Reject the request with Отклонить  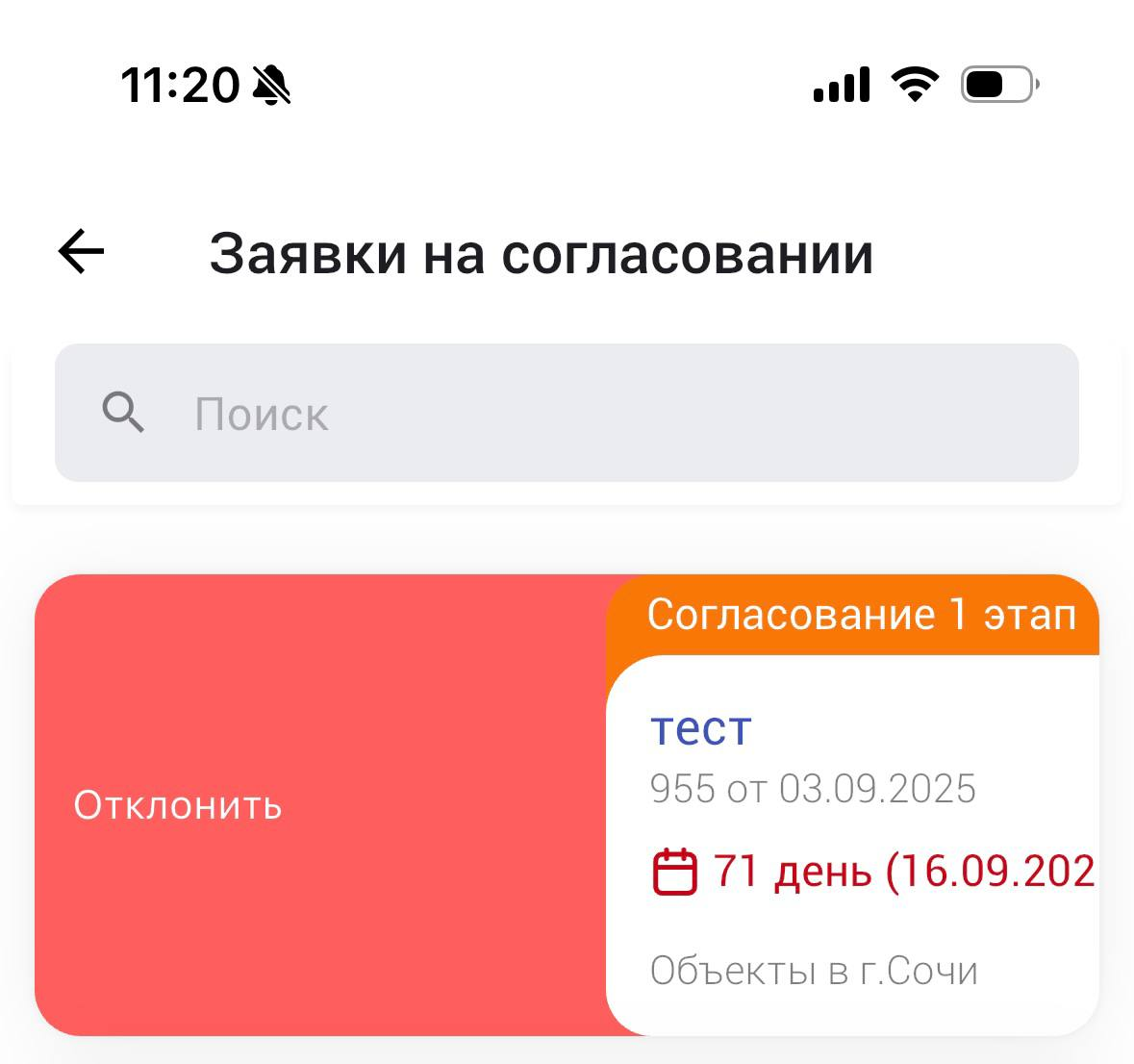click(178, 805)
